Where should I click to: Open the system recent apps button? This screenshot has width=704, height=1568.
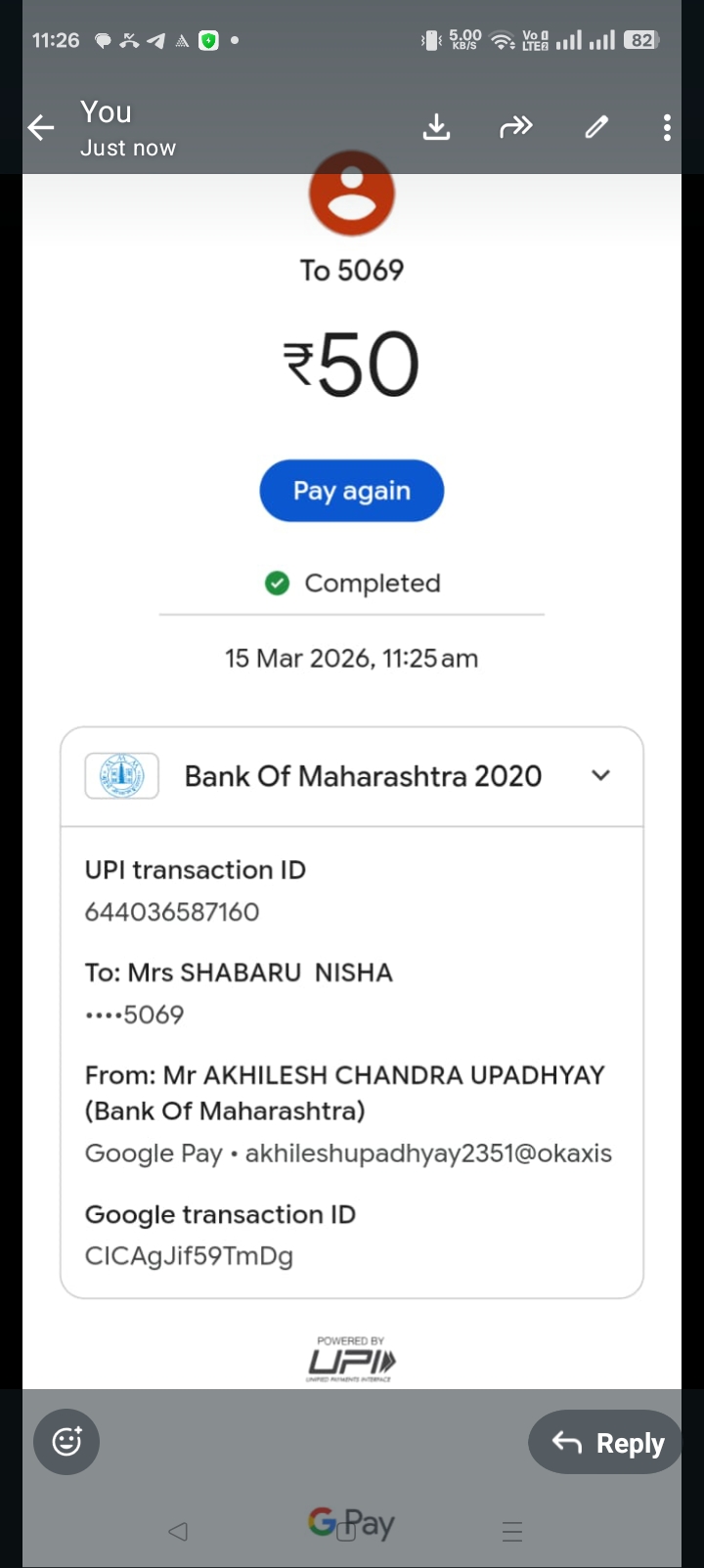[x=512, y=1531]
